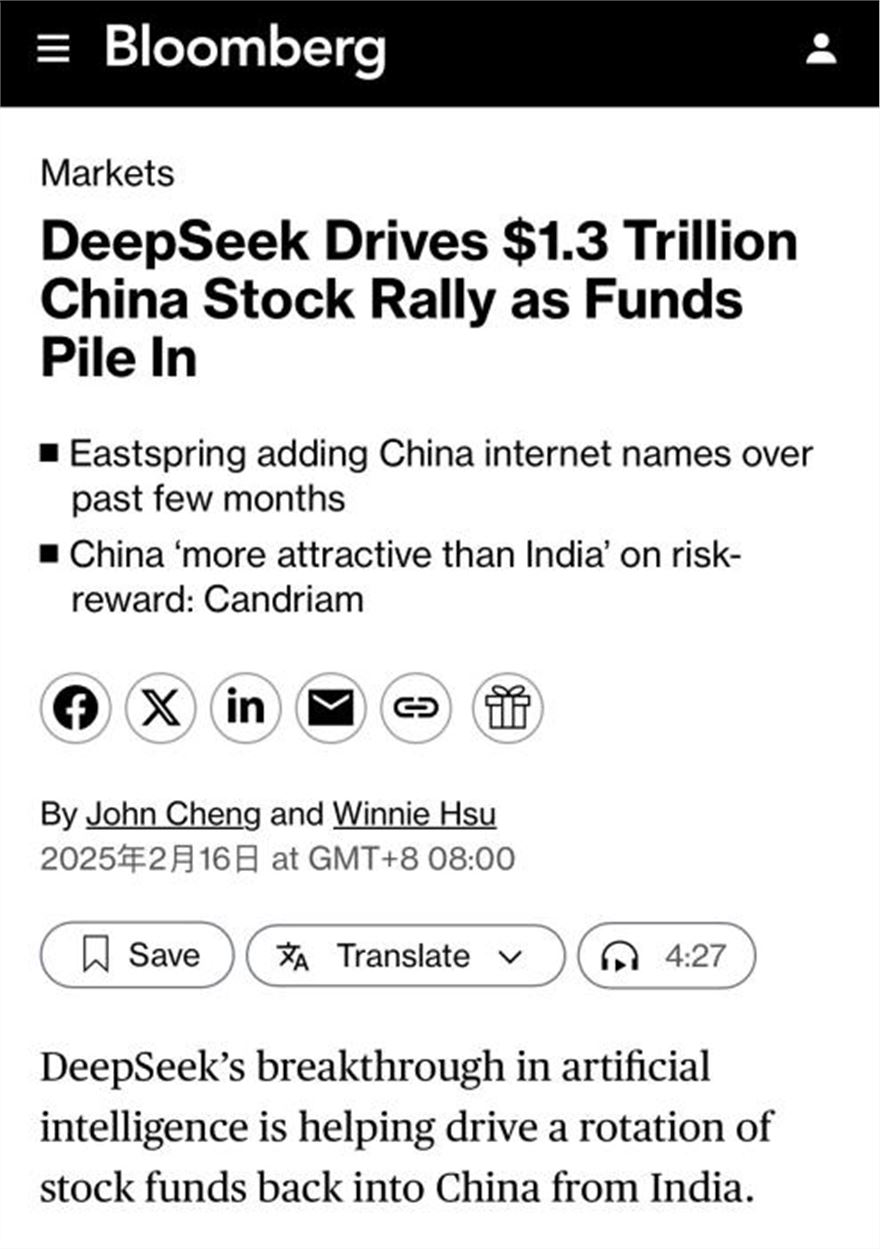Open the Markets section

pos(107,173)
